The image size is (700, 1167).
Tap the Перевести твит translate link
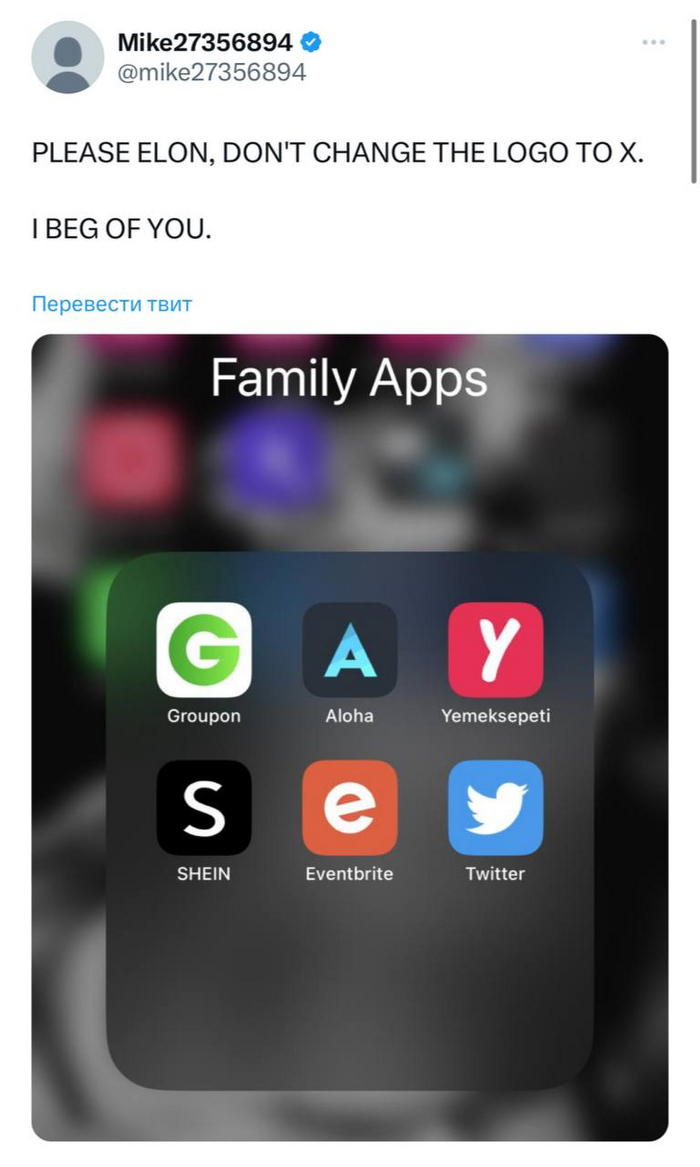(112, 304)
